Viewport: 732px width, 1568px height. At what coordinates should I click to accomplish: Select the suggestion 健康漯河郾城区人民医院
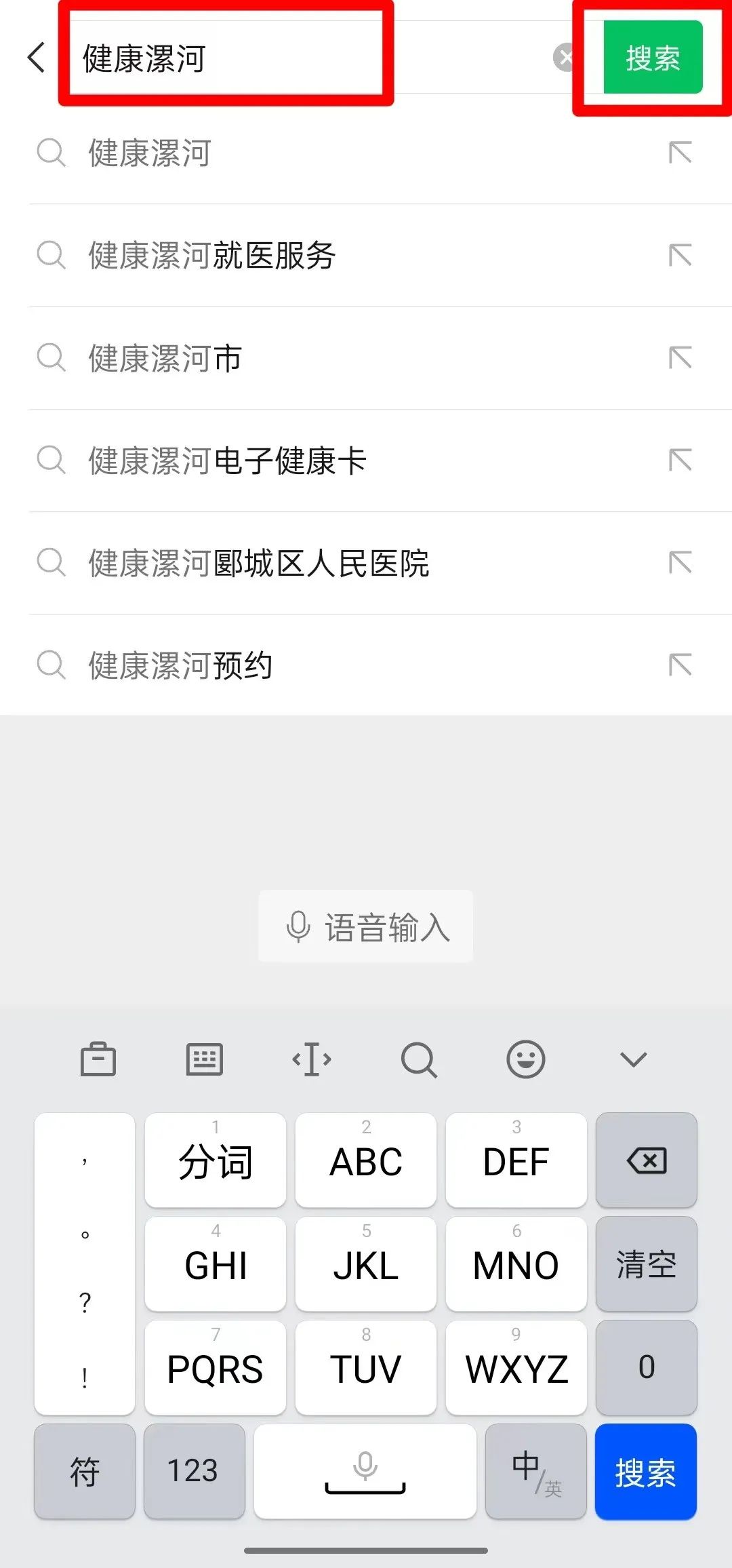pos(258,563)
